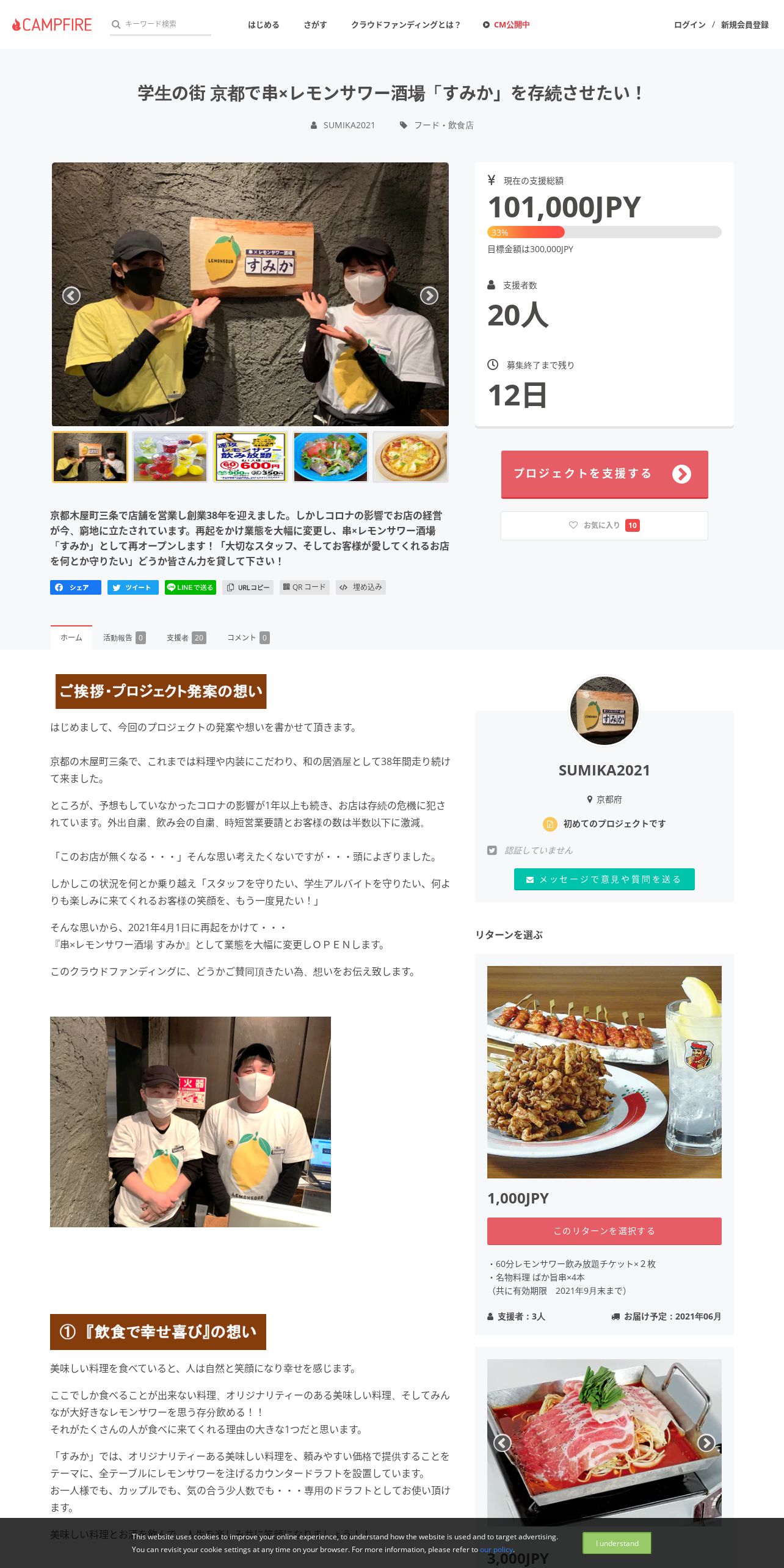Tap the keyword search field
The width and height of the screenshot is (784, 1568).
pyautogui.click(x=165, y=24)
